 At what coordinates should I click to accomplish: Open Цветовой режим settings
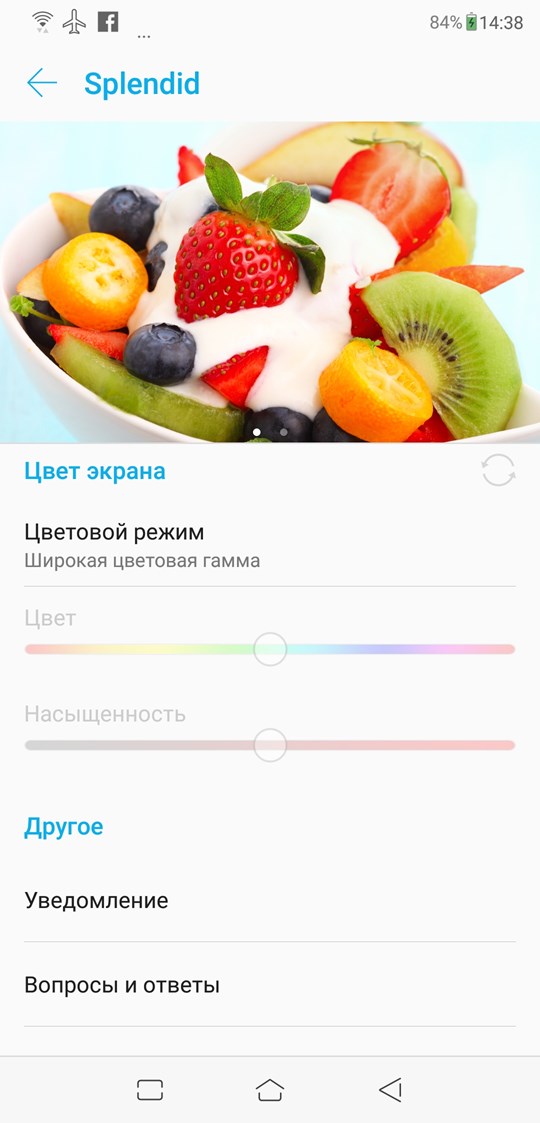(x=270, y=545)
